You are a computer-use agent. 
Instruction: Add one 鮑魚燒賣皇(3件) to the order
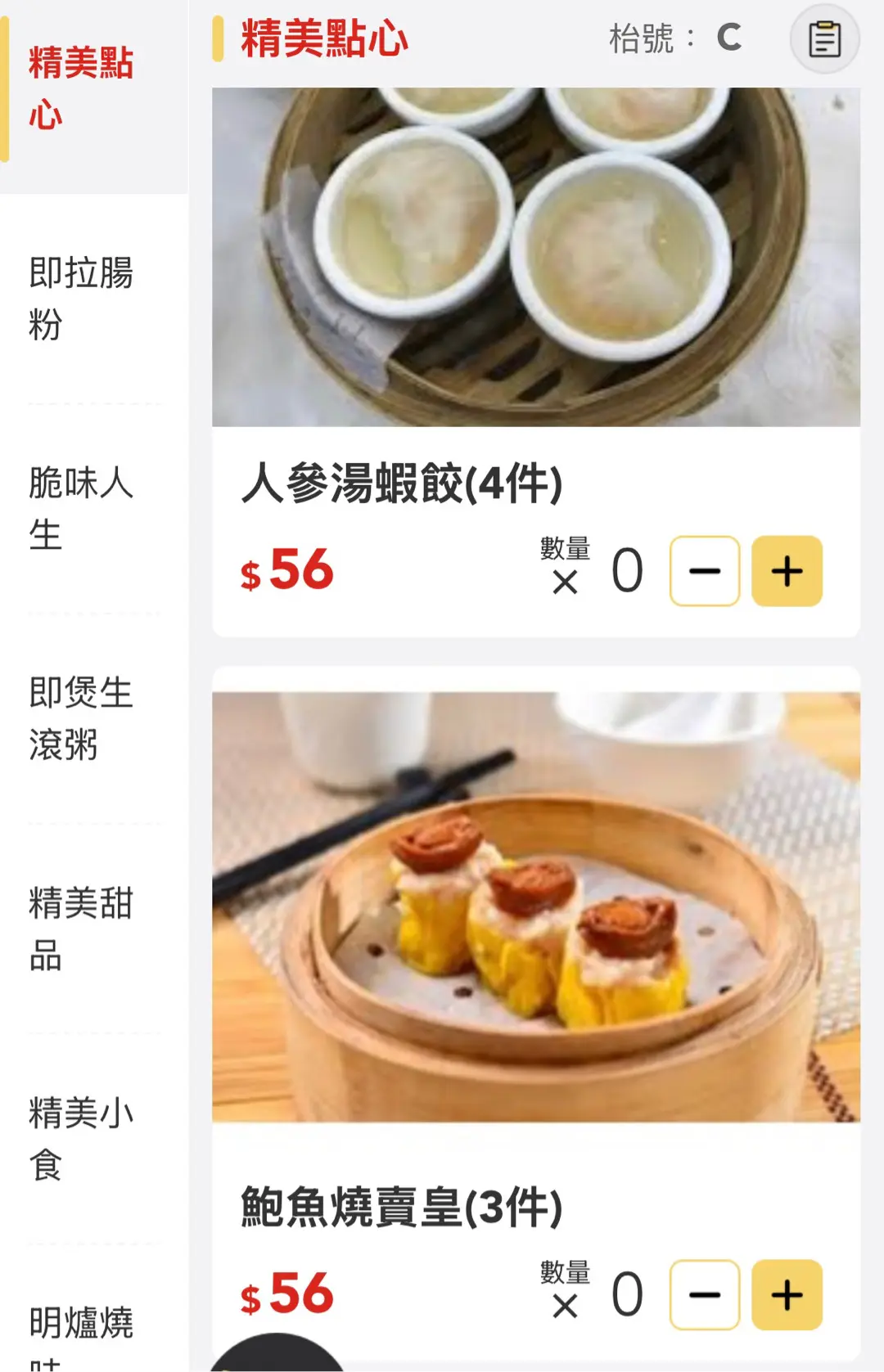click(x=787, y=1295)
